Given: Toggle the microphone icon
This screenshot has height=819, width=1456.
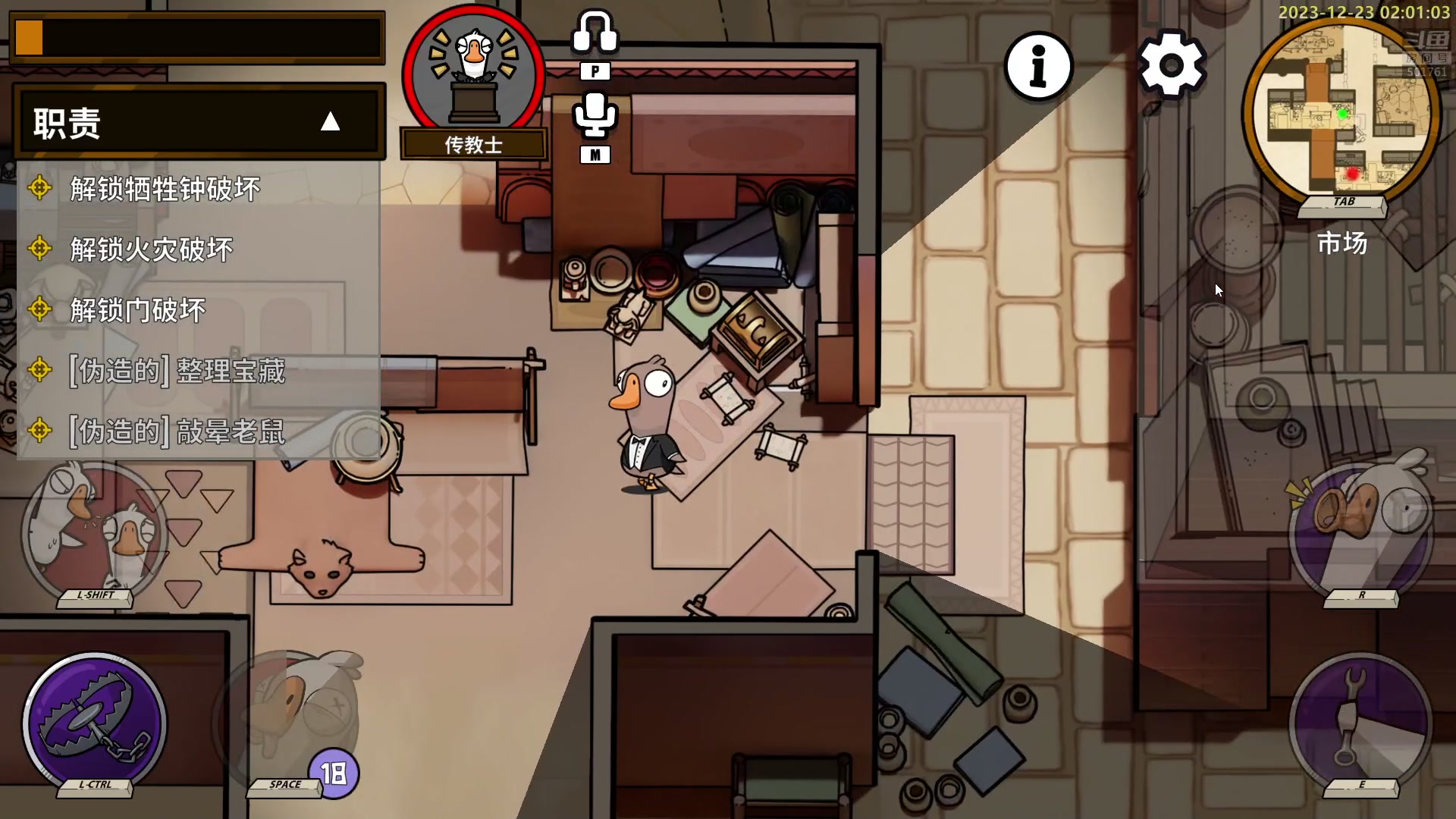Looking at the screenshot, I should tap(595, 115).
